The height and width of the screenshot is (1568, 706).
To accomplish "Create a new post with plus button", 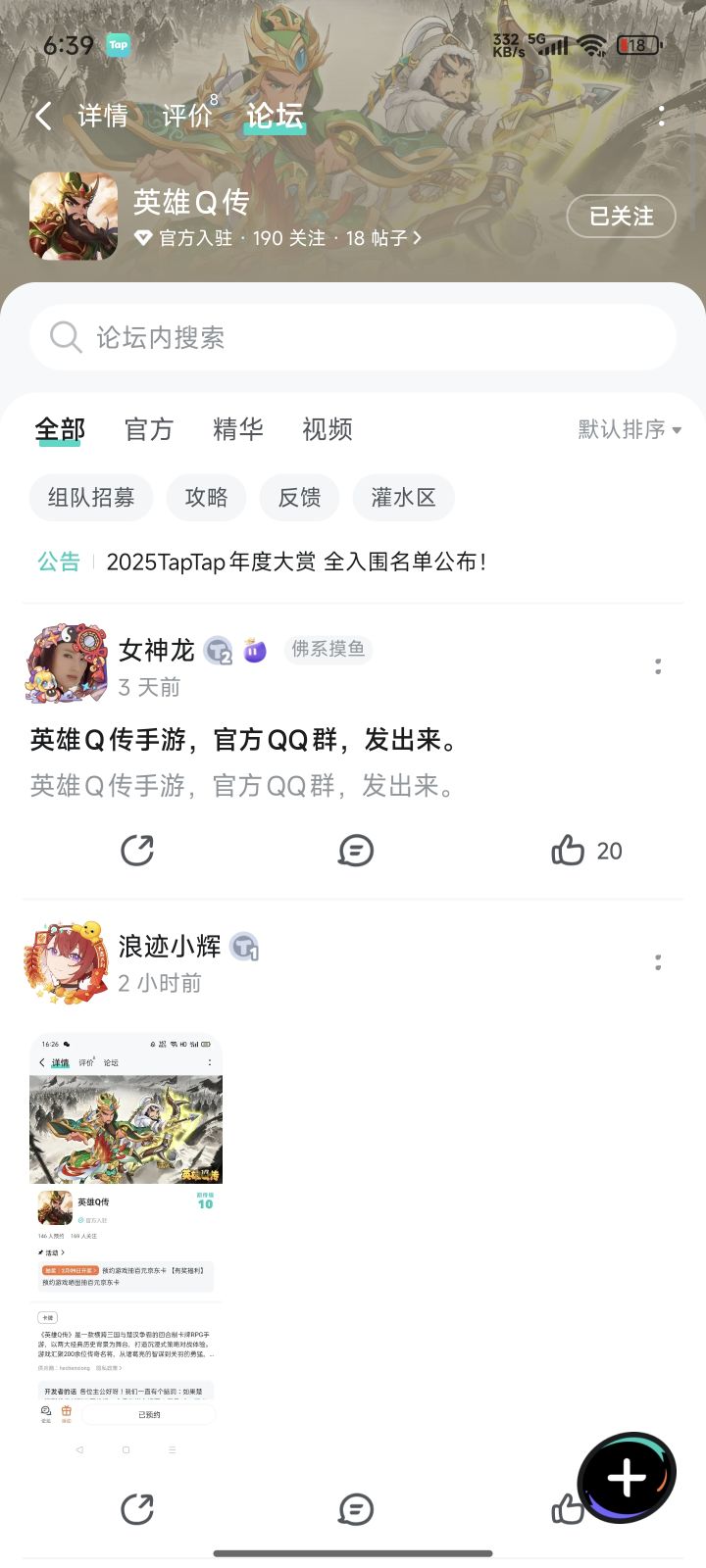I will point(628,1478).
